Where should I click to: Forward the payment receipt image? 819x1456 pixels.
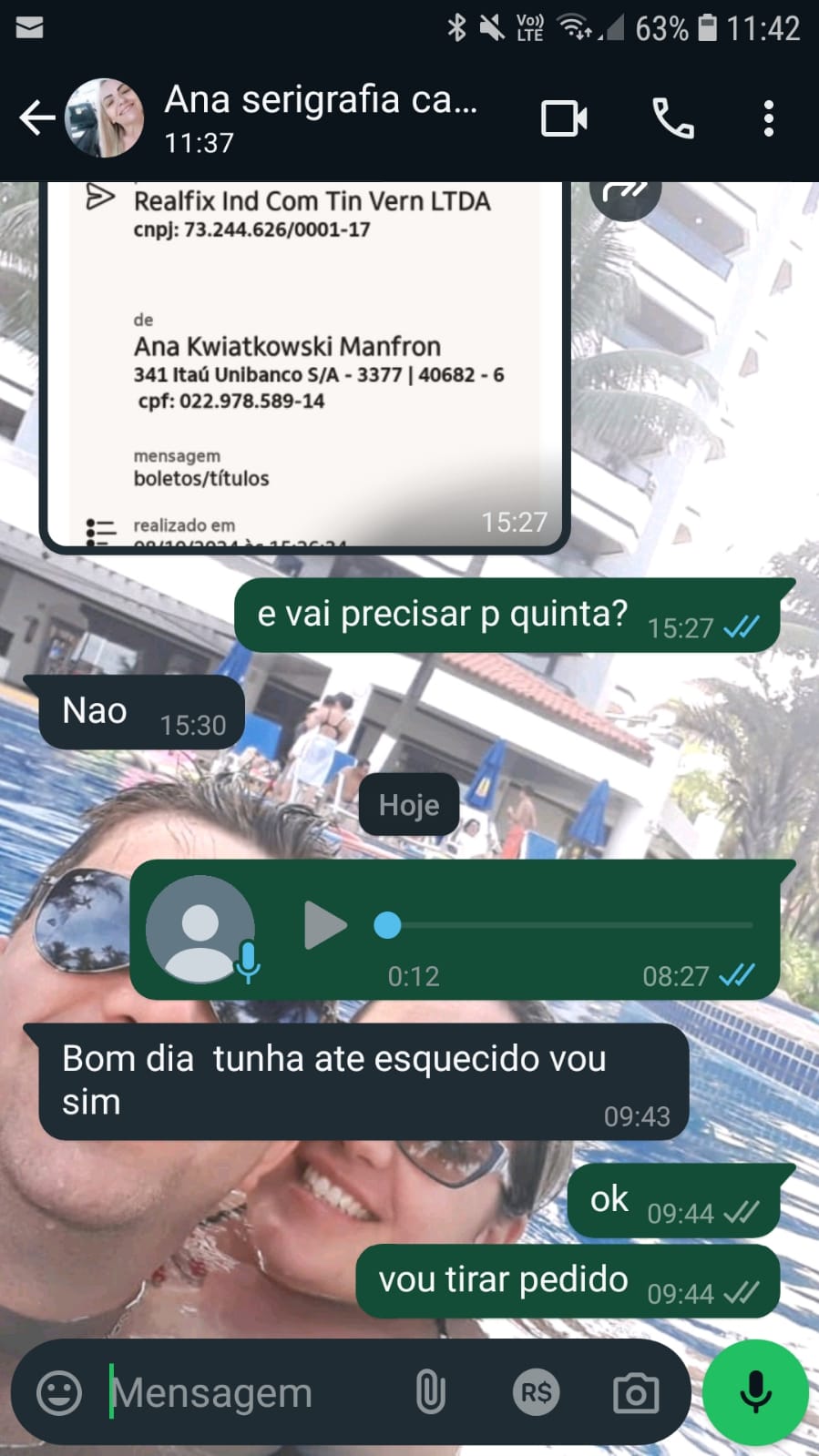click(x=624, y=191)
